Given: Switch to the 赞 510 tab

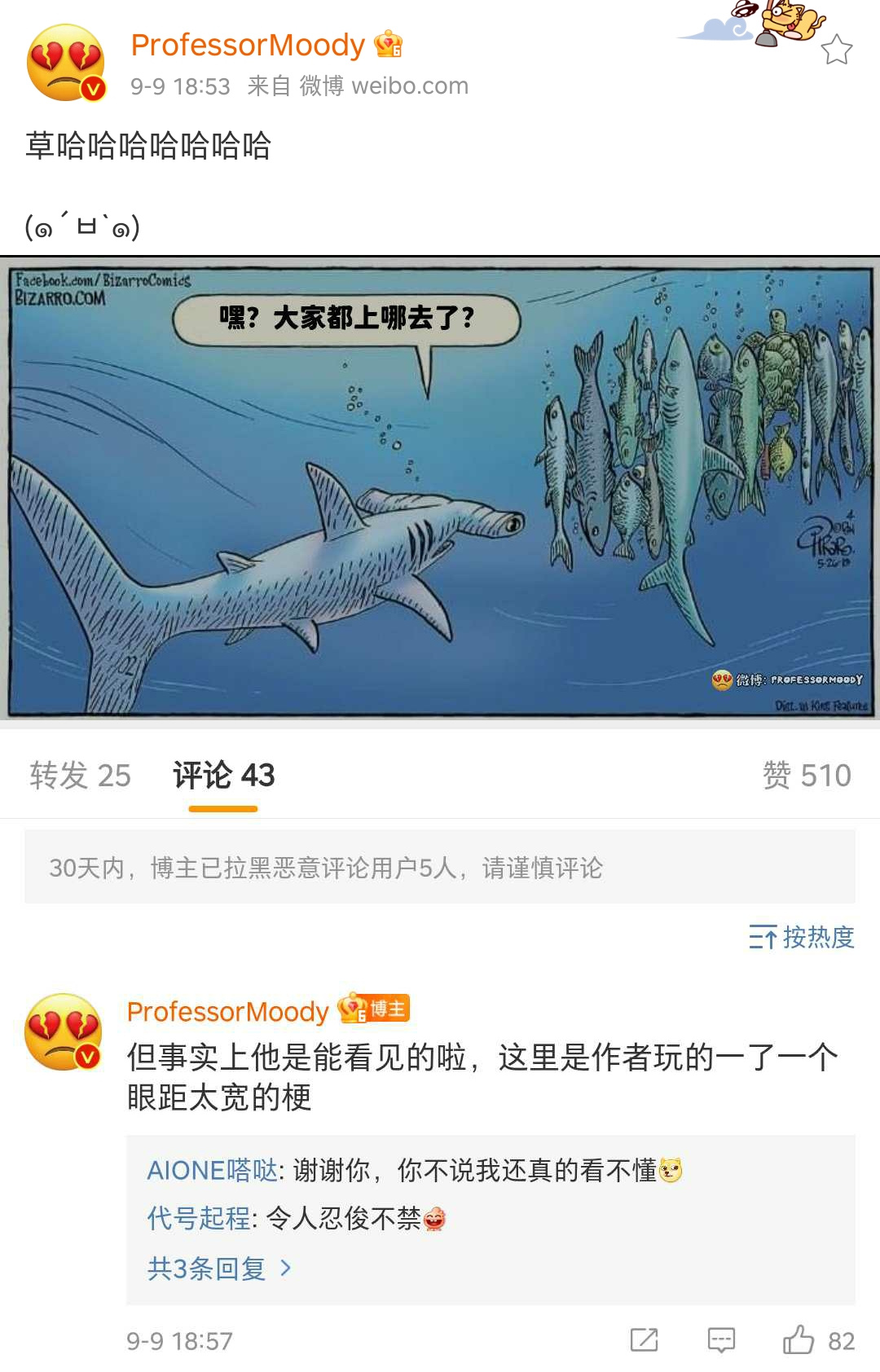Looking at the screenshot, I should point(806,775).
